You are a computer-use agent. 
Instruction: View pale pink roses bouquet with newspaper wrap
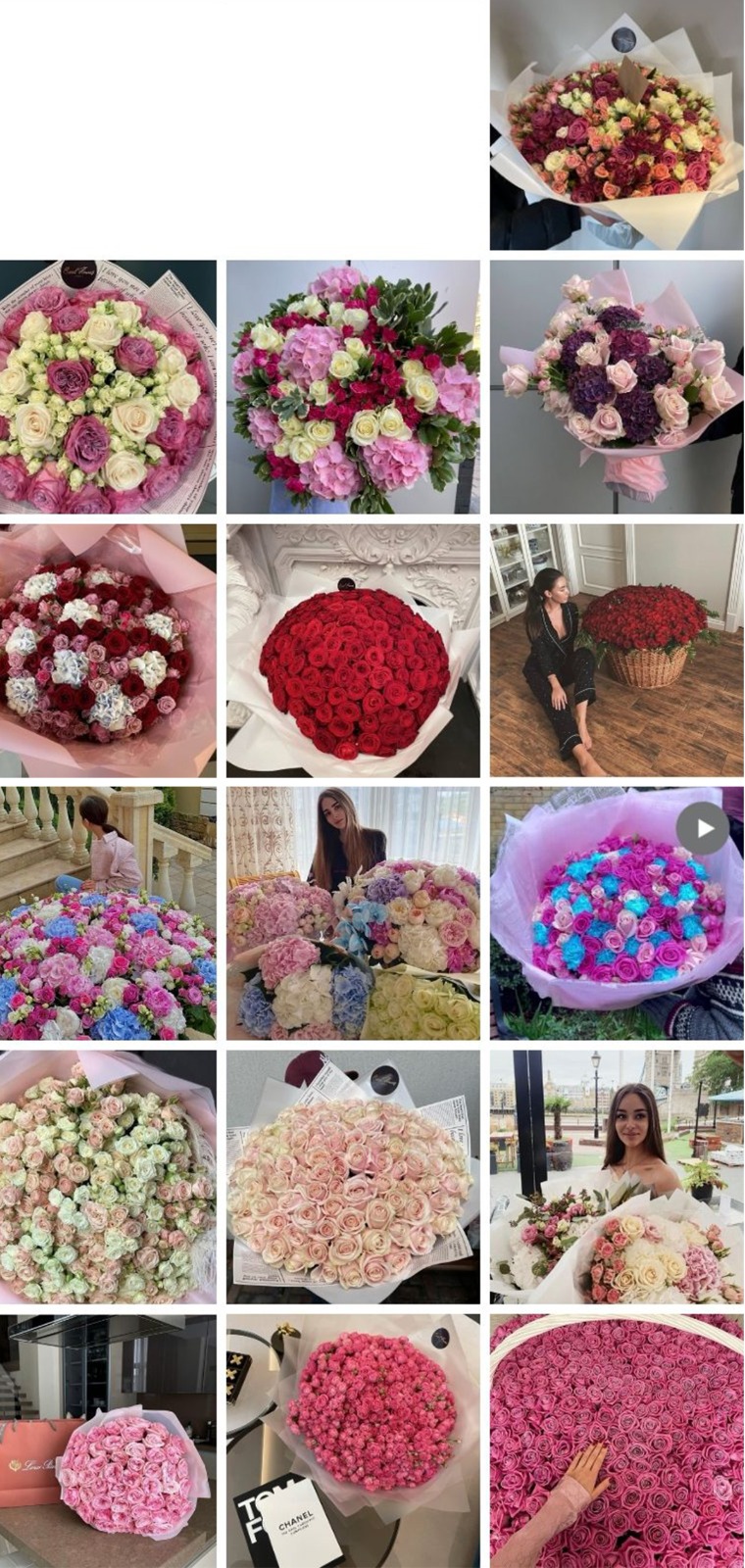pyautogui.click(x=353, y=1177)
